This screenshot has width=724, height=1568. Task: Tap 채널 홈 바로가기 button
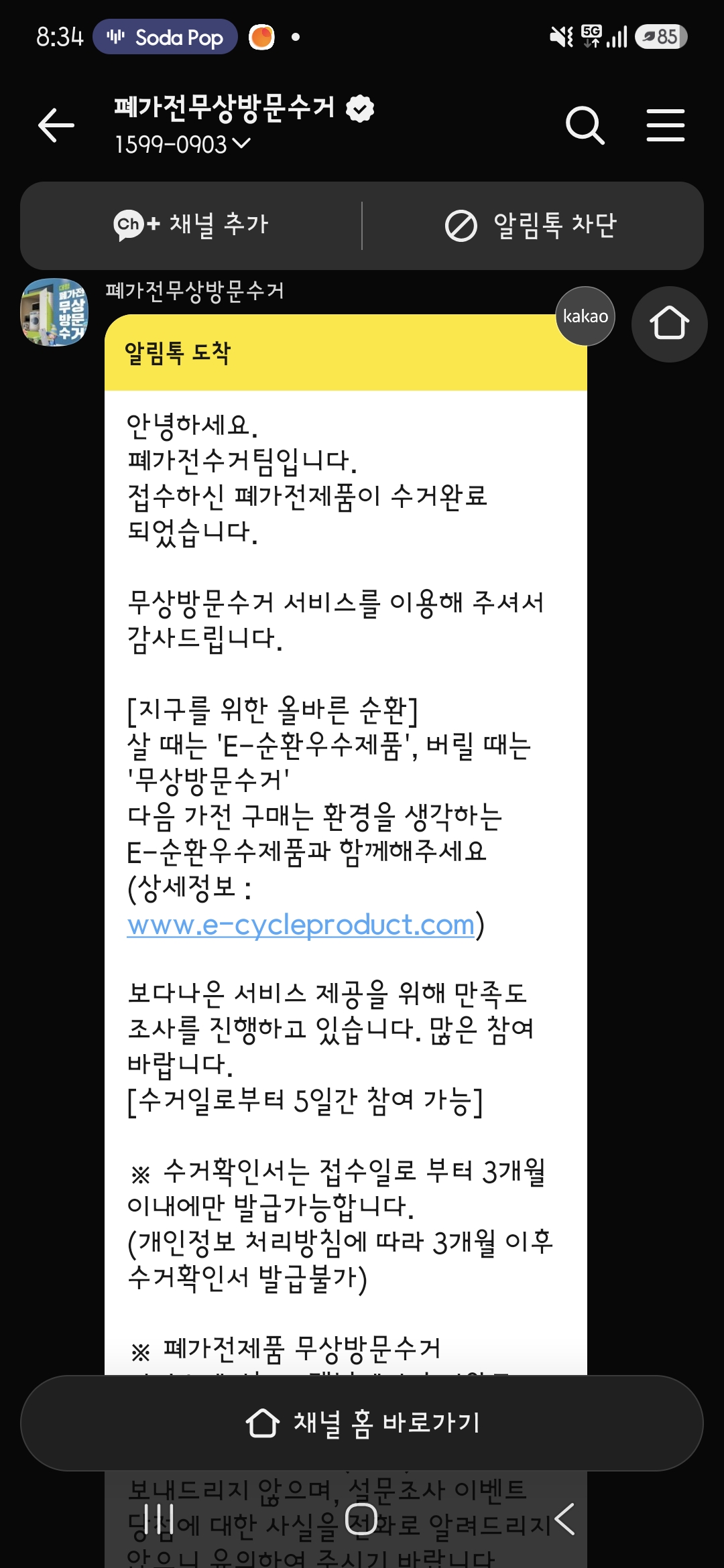click(x=362, y=1423)
